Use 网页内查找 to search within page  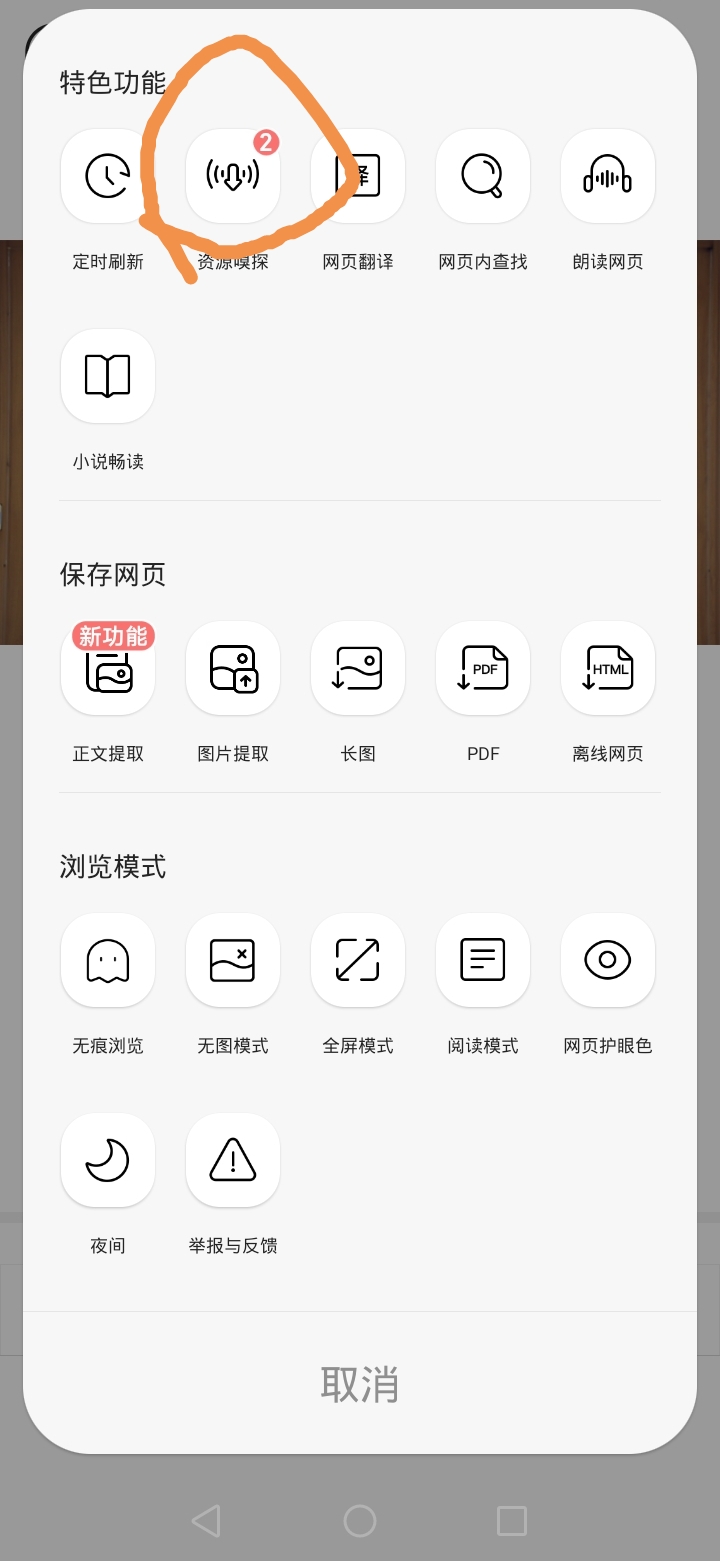(x=483, y=176)
